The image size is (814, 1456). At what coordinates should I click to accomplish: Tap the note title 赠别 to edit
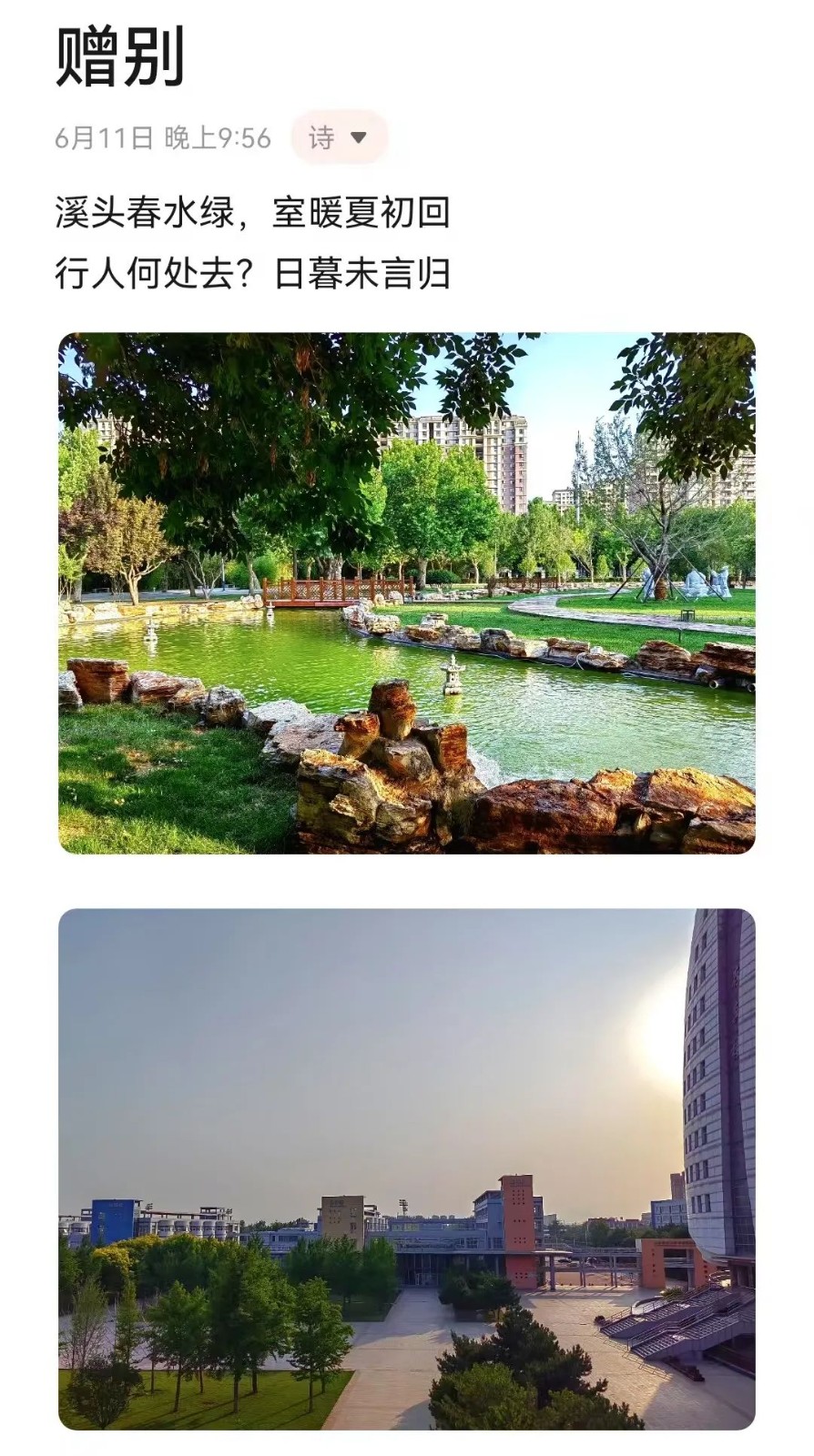(120, 56)
